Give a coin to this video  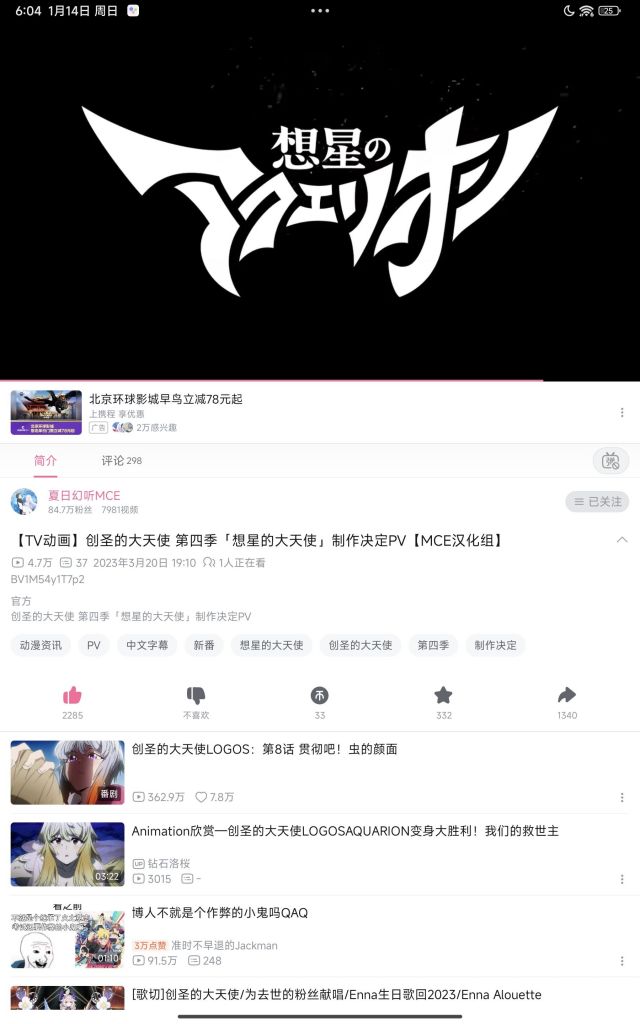click(320, 696)
